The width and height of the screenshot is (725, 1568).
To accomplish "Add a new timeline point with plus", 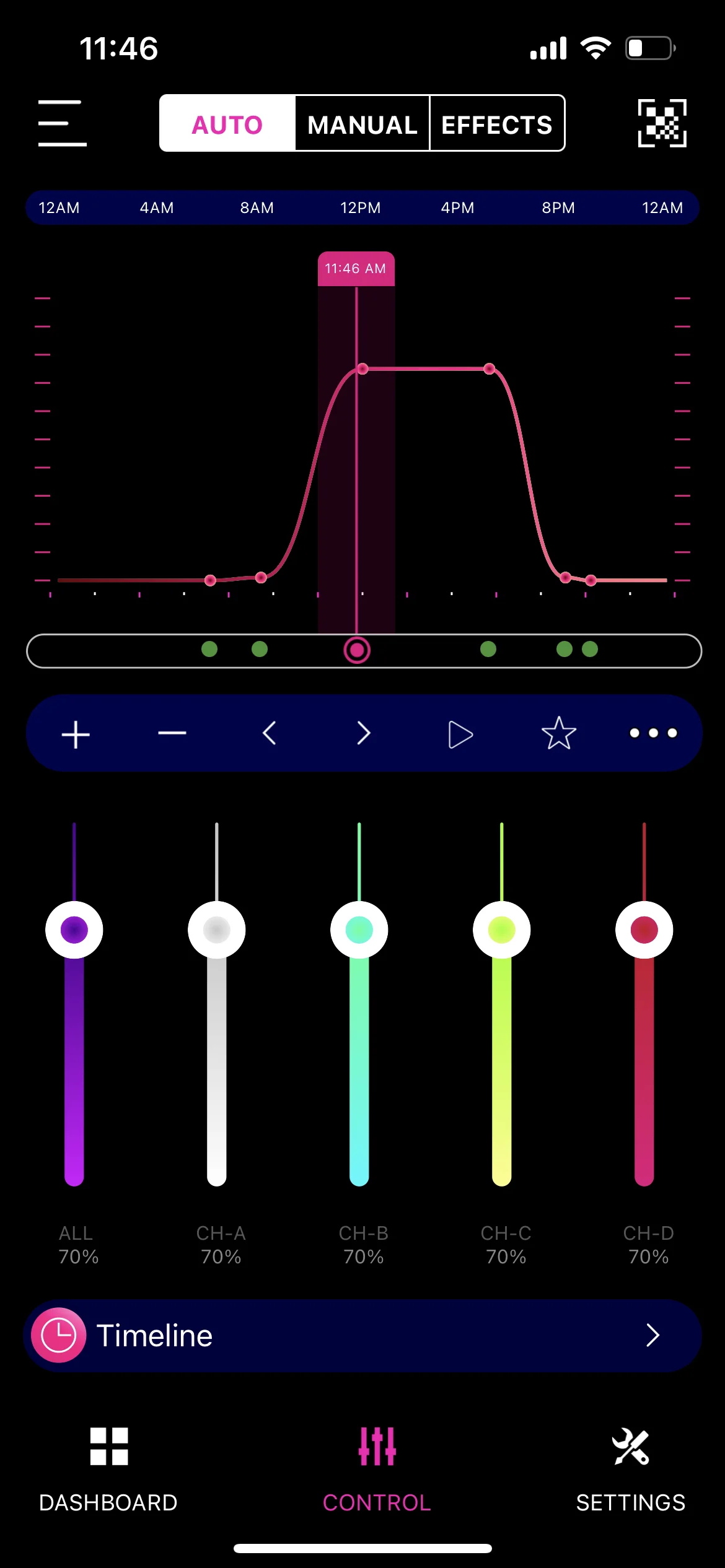I will (x=76, y=734).
